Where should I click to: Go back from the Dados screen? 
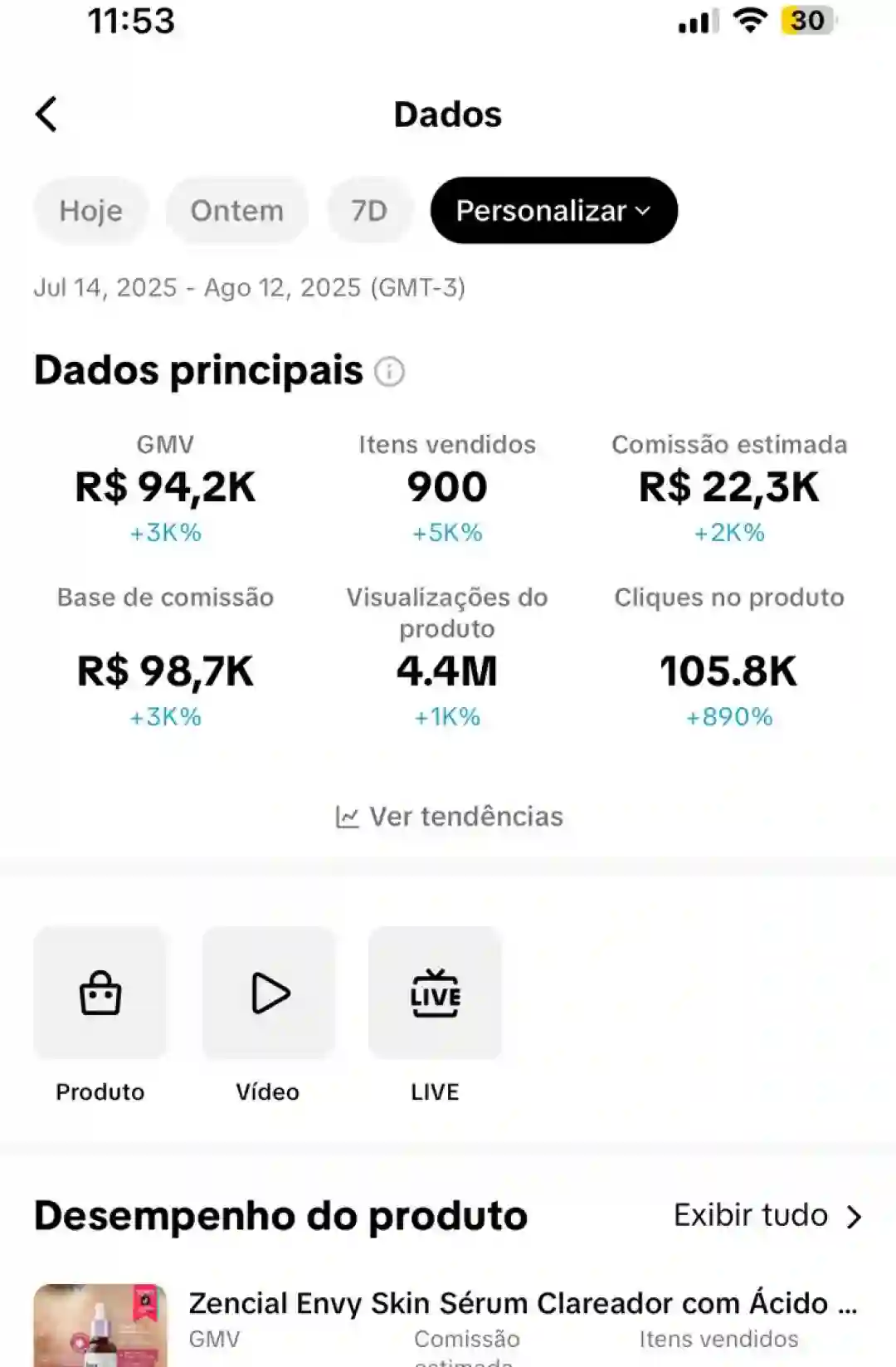pos(47,115)
